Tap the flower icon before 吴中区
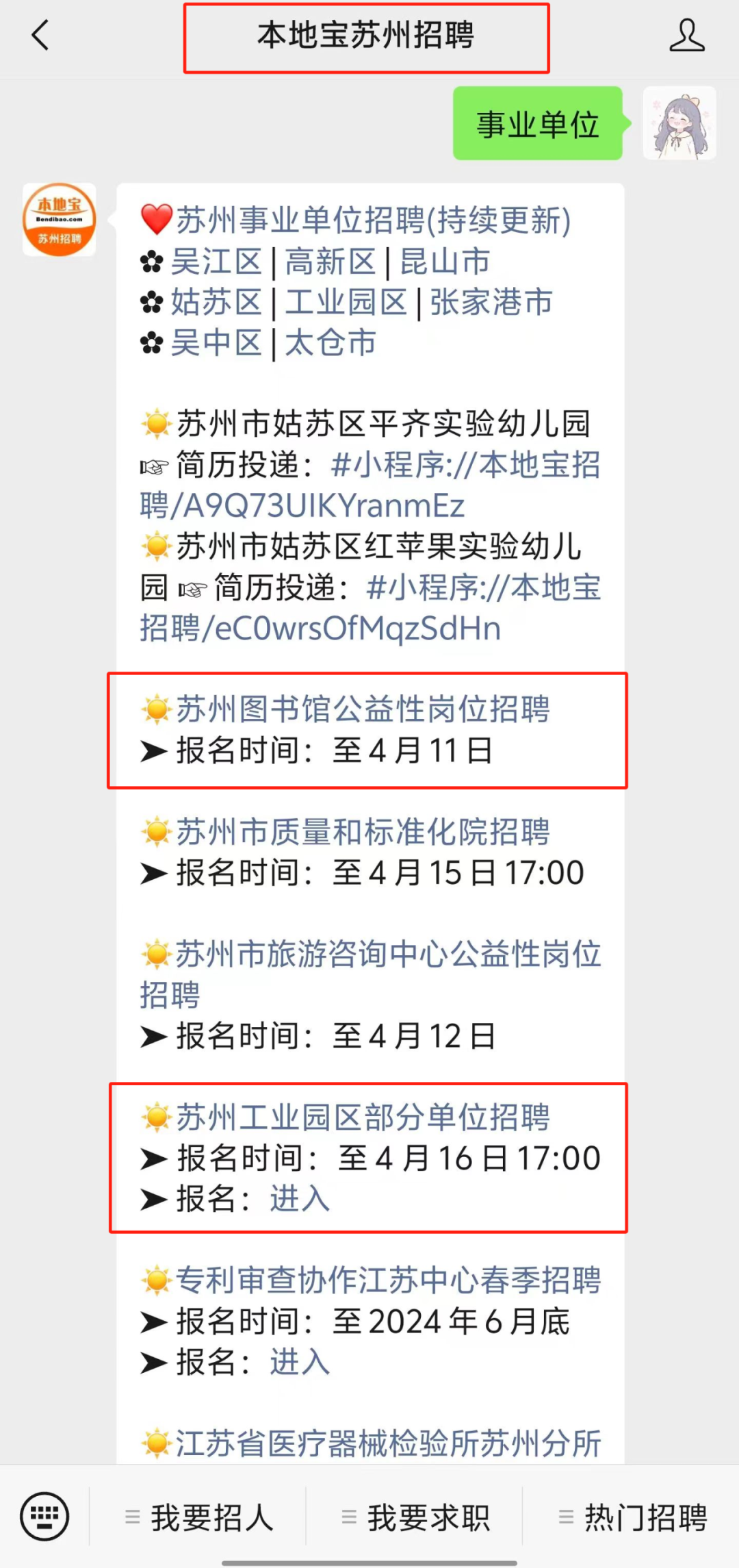739x1568 pixels. [x=152, y=343]
